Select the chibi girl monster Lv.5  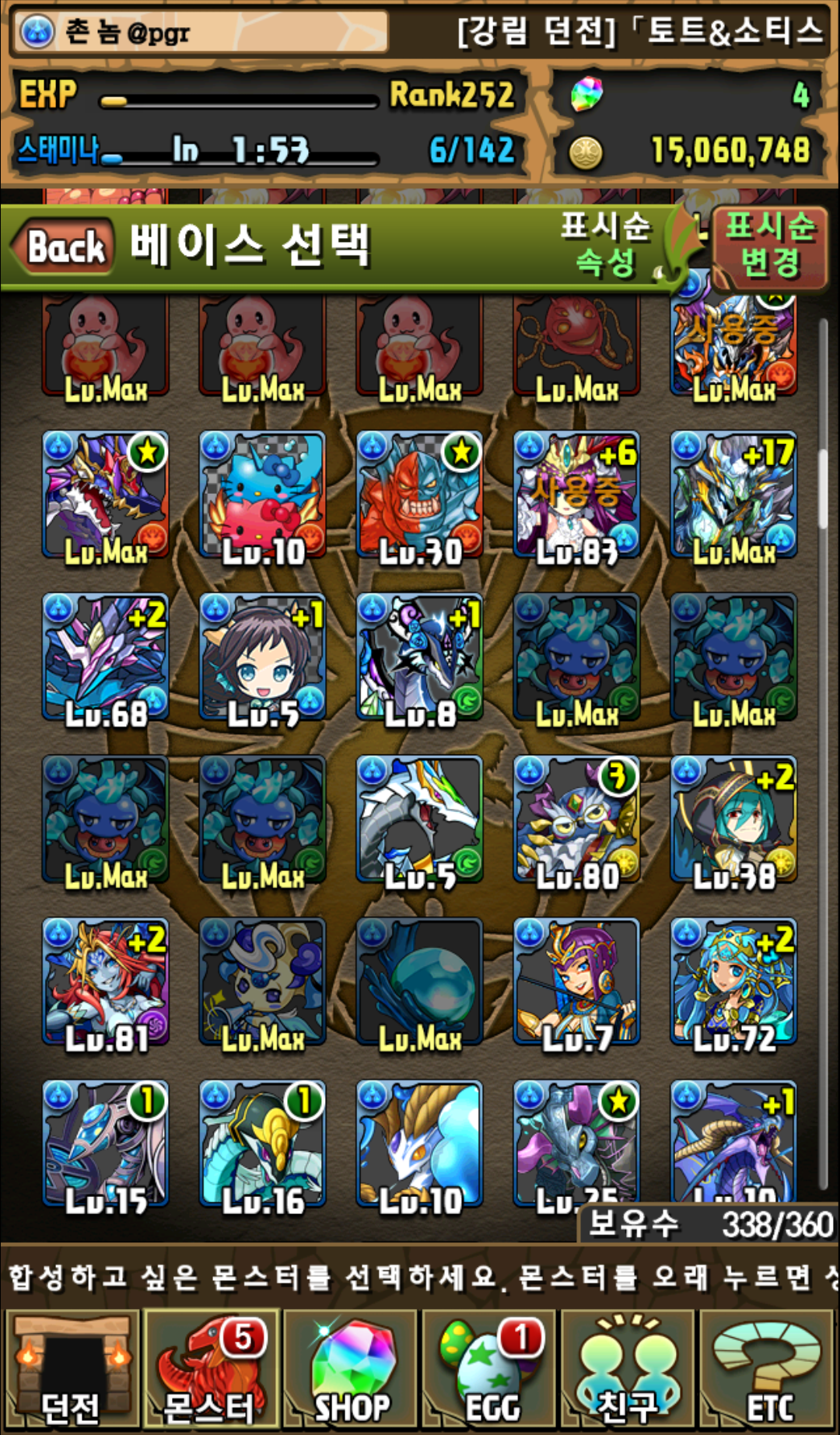pos(263,658)
